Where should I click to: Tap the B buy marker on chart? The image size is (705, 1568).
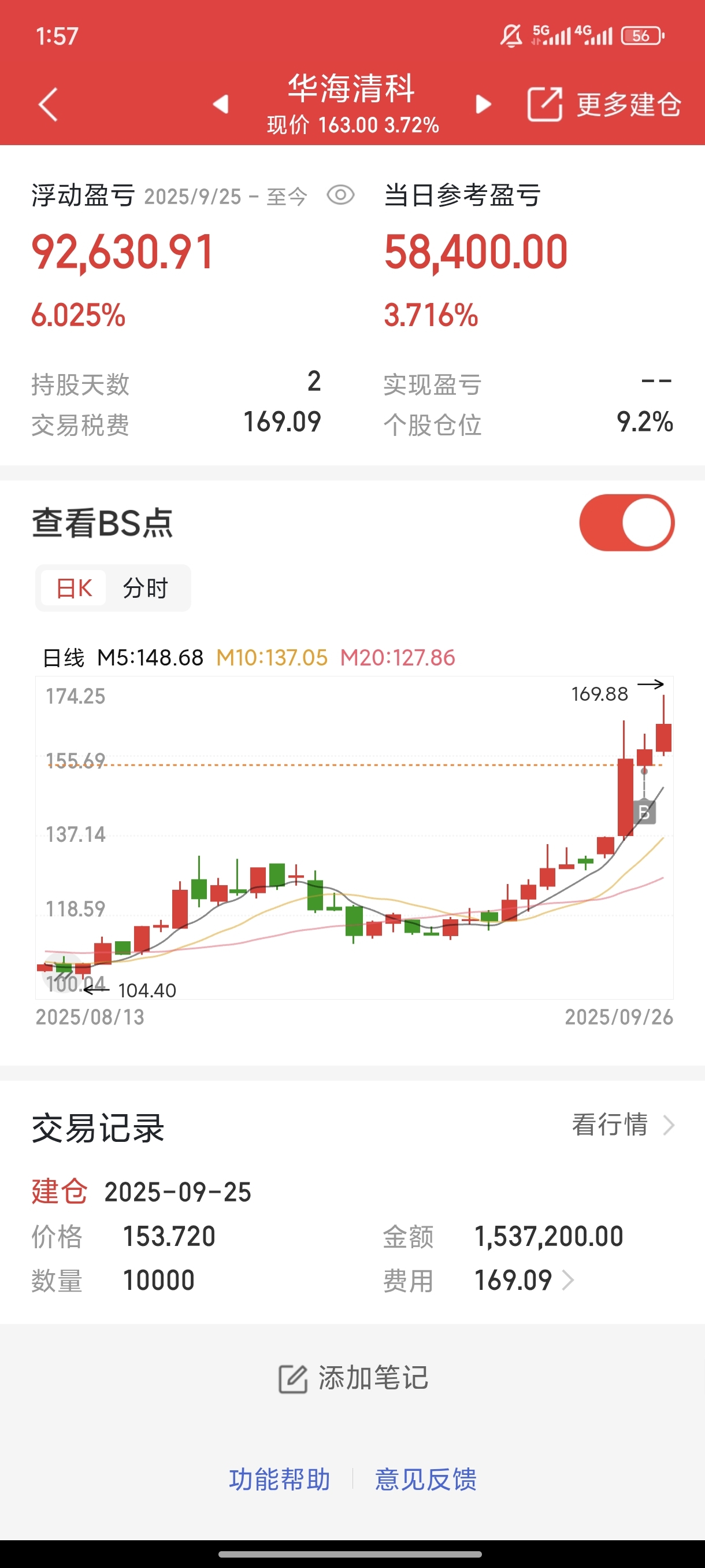(x=644, y=812)
